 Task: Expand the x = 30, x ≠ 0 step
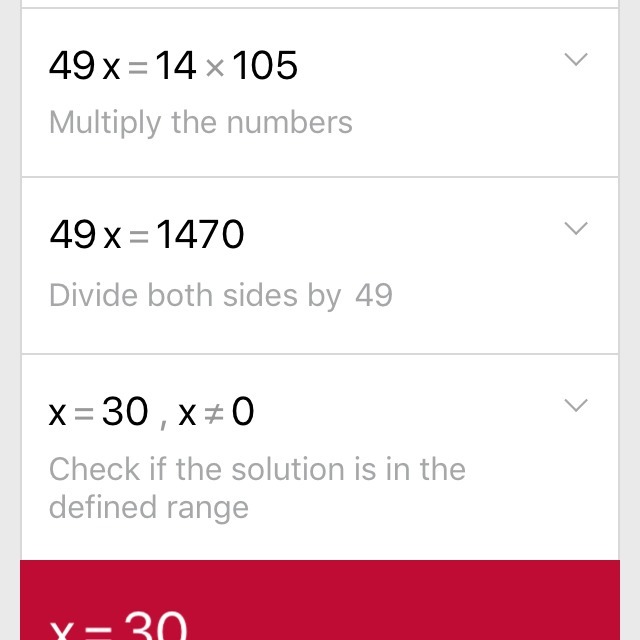click(x=576, y=405)
